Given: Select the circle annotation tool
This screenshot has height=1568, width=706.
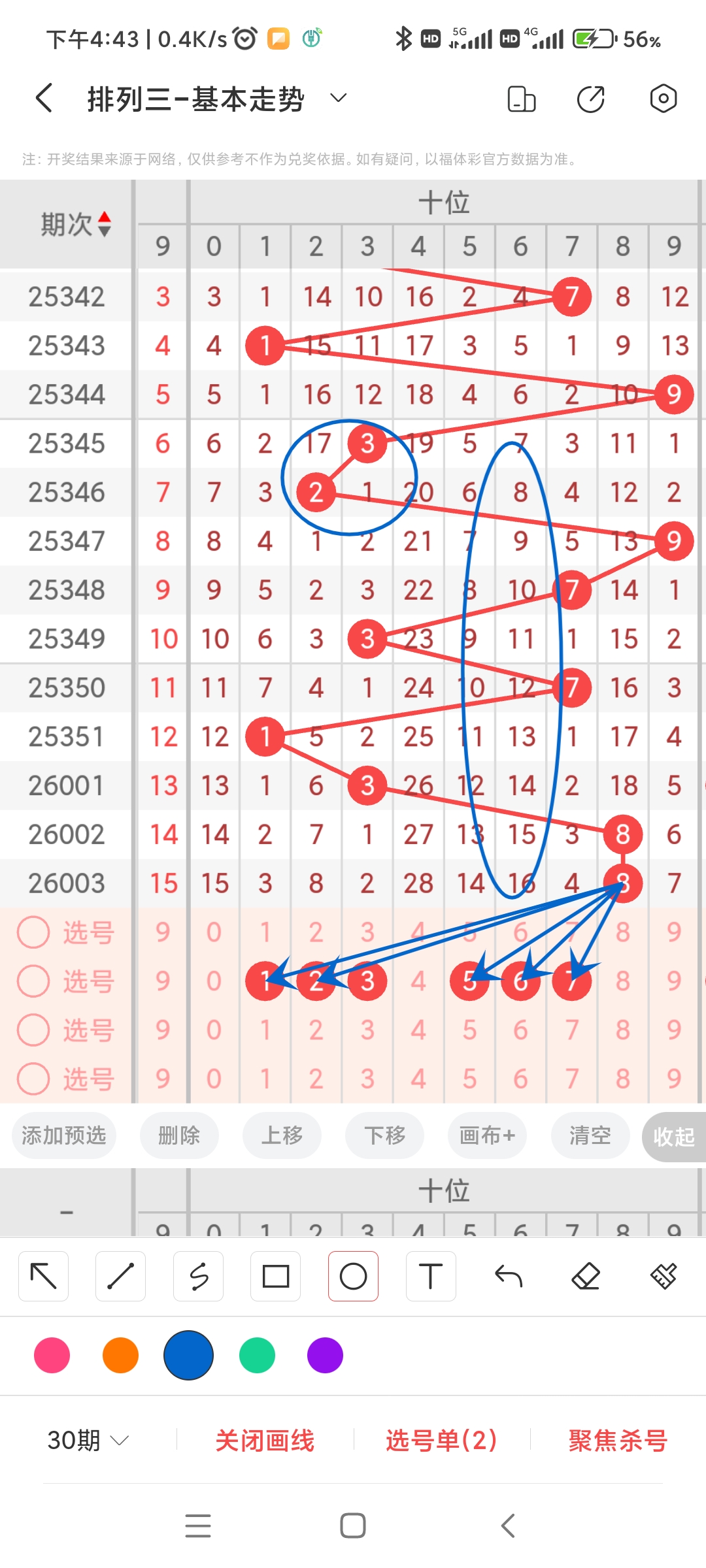Looking at the screenshot, I should 353,1275.
